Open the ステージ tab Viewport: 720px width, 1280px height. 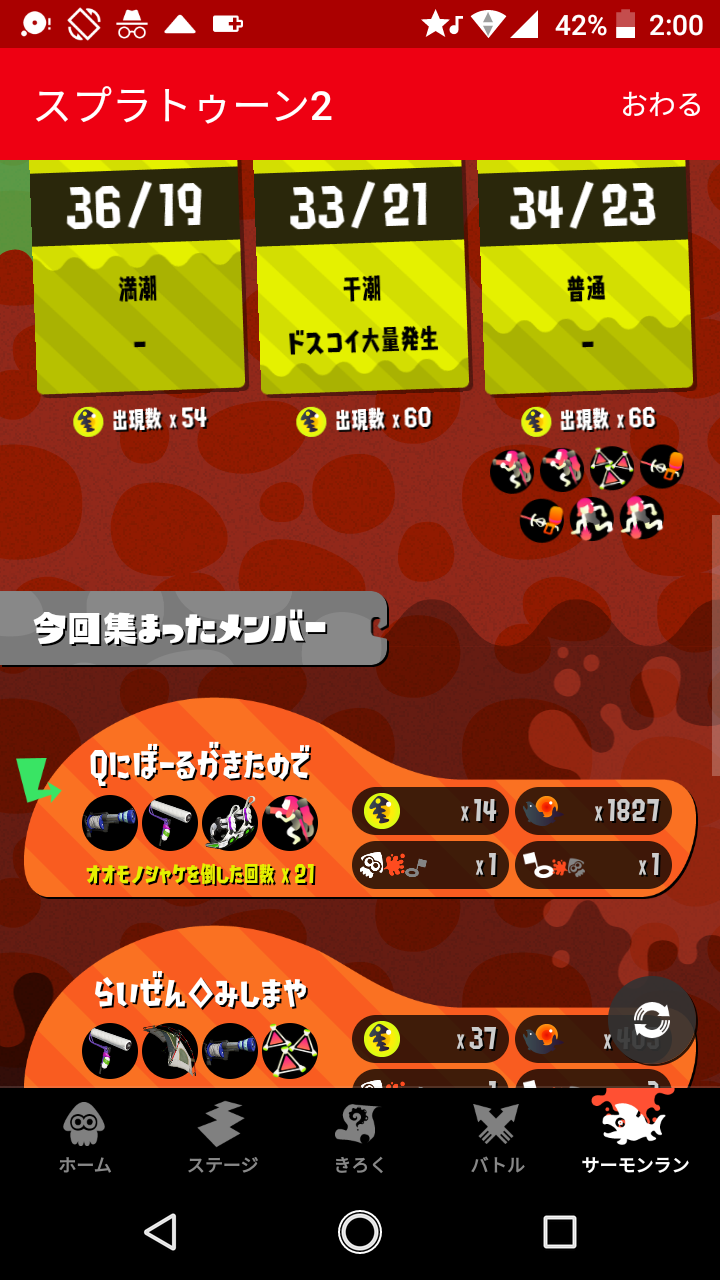coord(222,1137)
